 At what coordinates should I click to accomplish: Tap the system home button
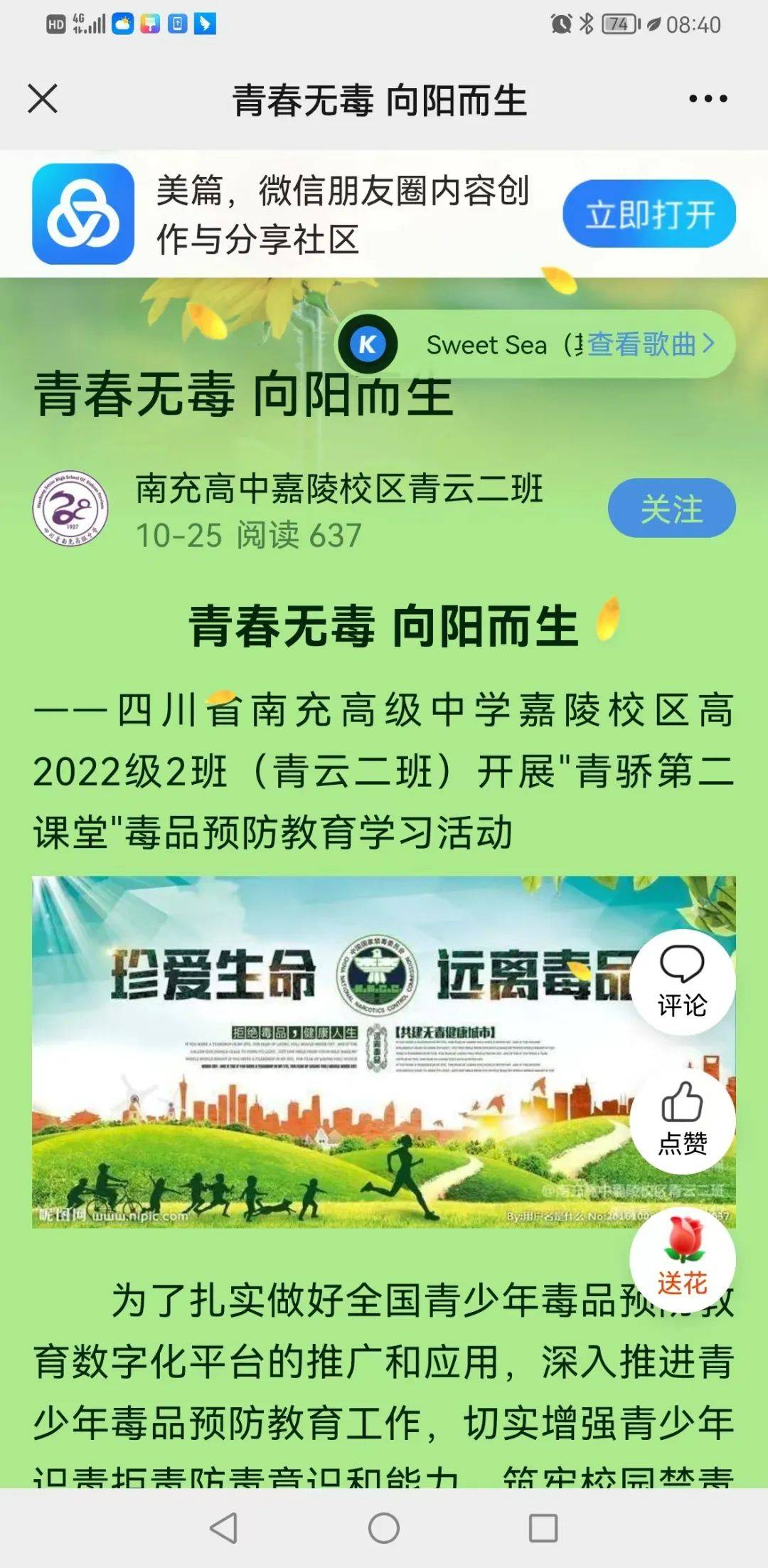(x=384, y=1528)
